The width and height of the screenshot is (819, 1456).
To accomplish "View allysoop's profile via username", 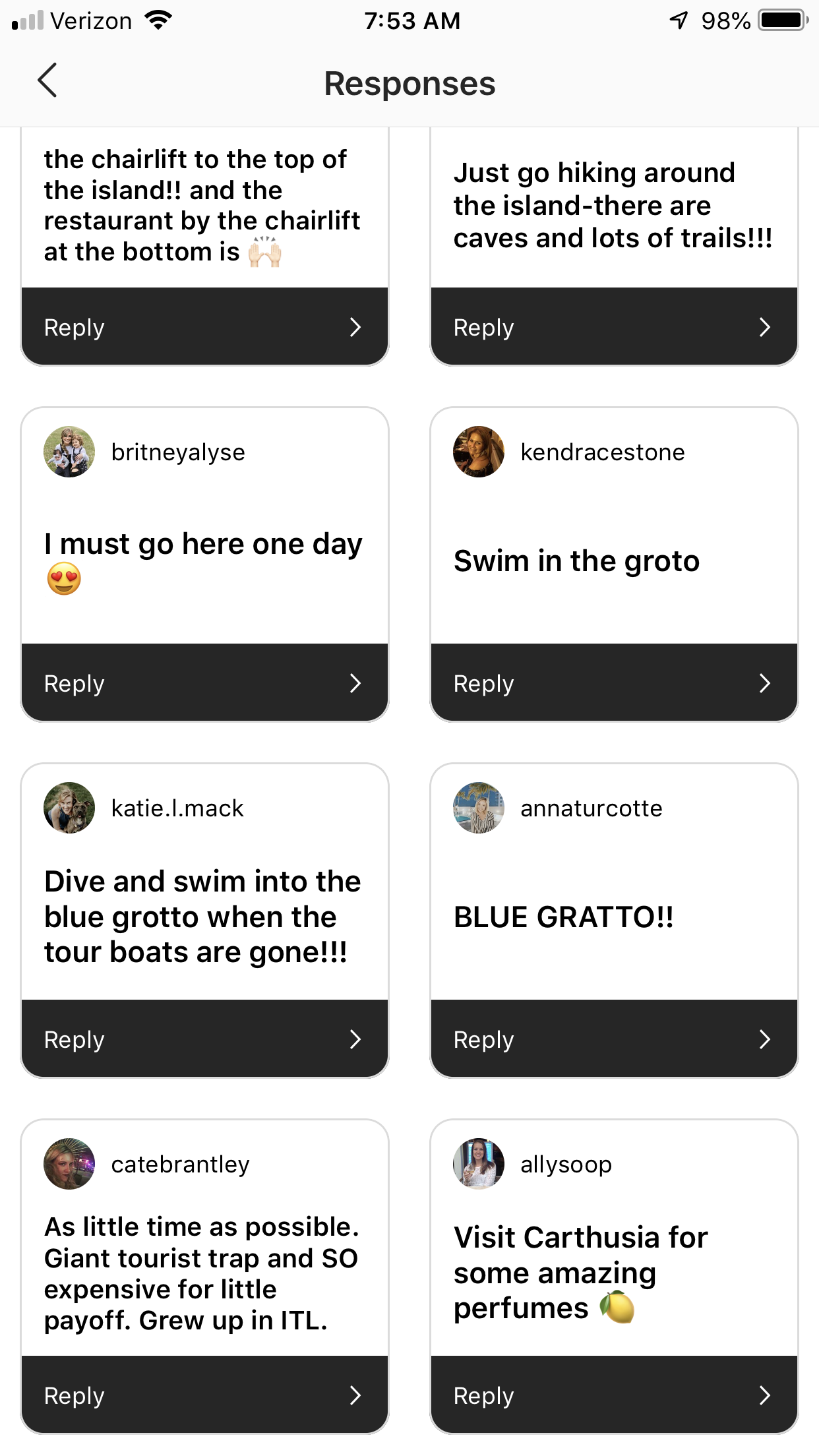I will pos(566,1165).
